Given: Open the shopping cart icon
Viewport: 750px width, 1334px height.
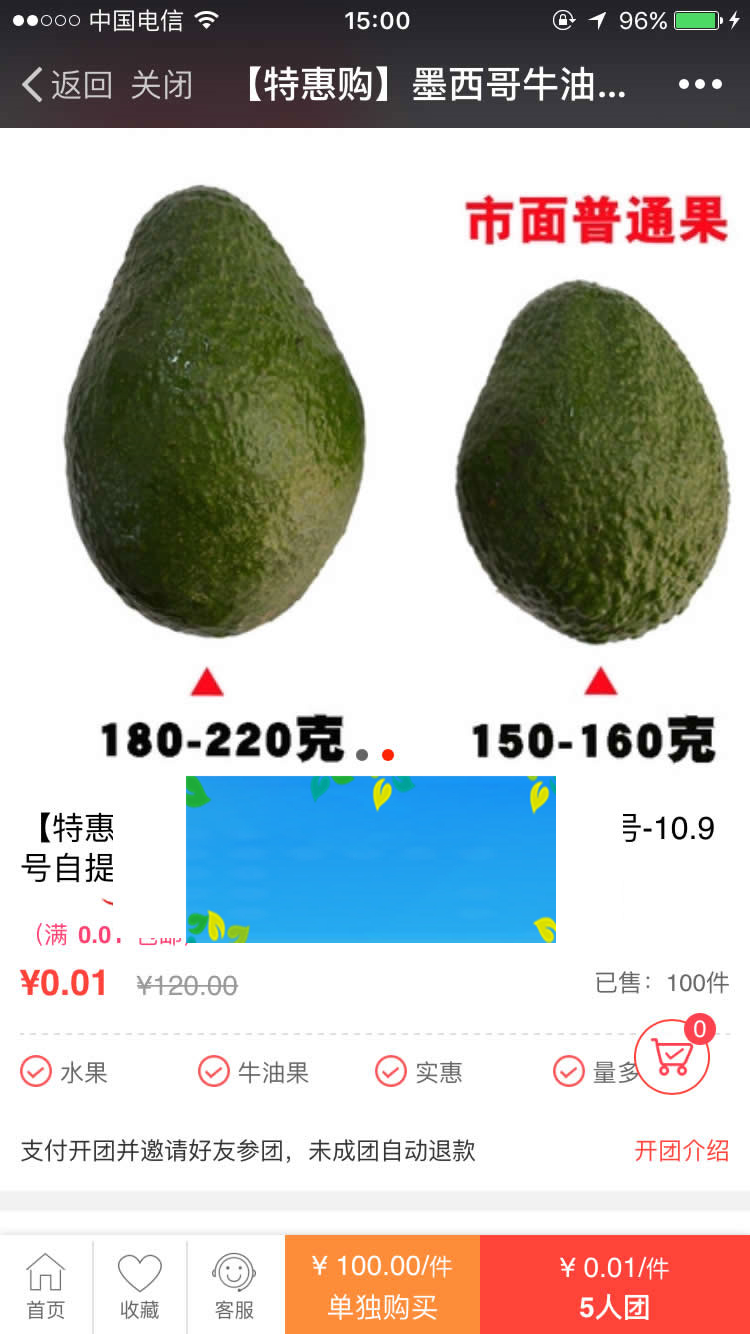Looking at the screenshot, I should pos(672,1056).
